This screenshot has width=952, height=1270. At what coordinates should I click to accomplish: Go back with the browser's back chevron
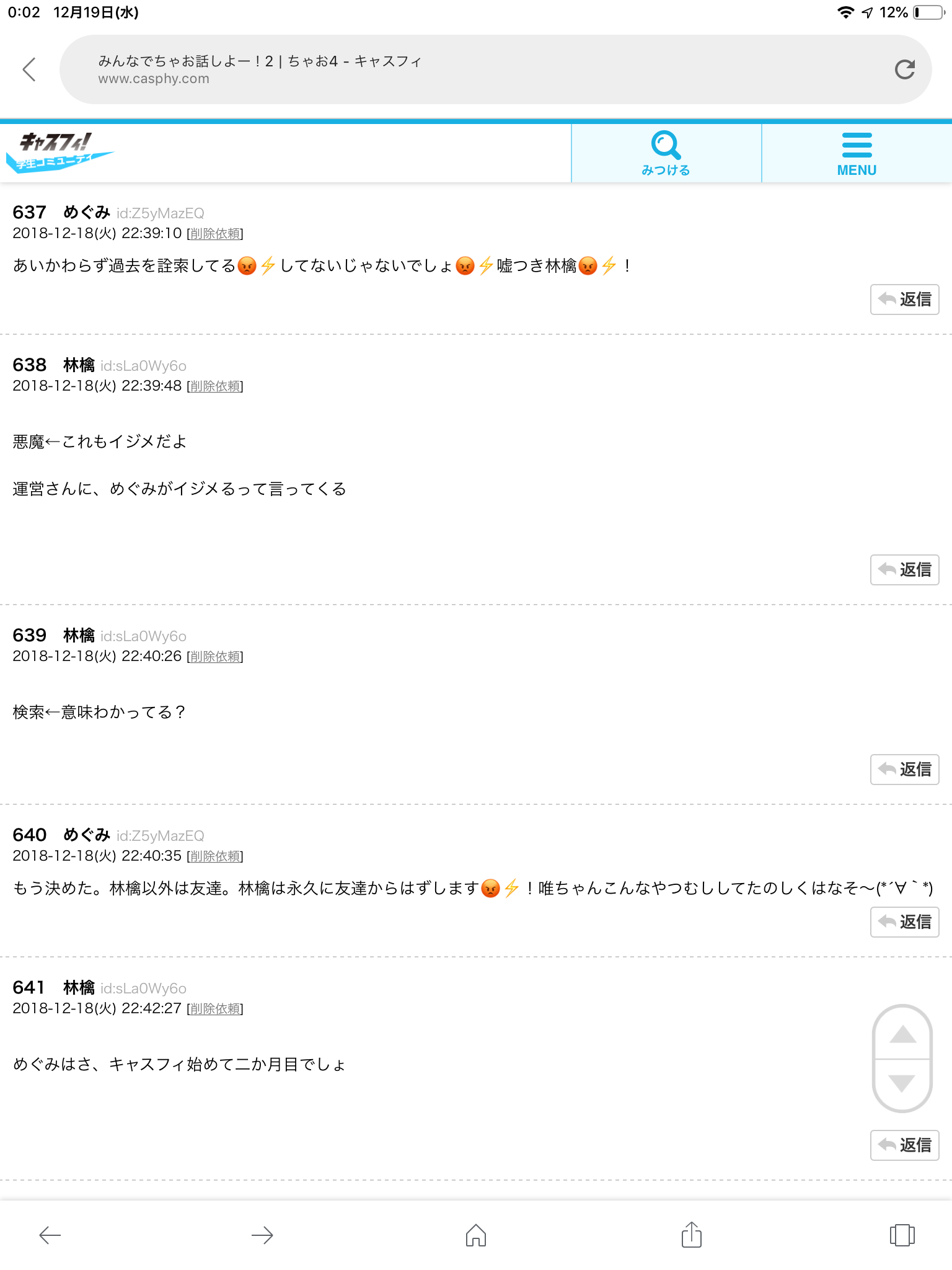pyautogui.click(x=29, y=69)
